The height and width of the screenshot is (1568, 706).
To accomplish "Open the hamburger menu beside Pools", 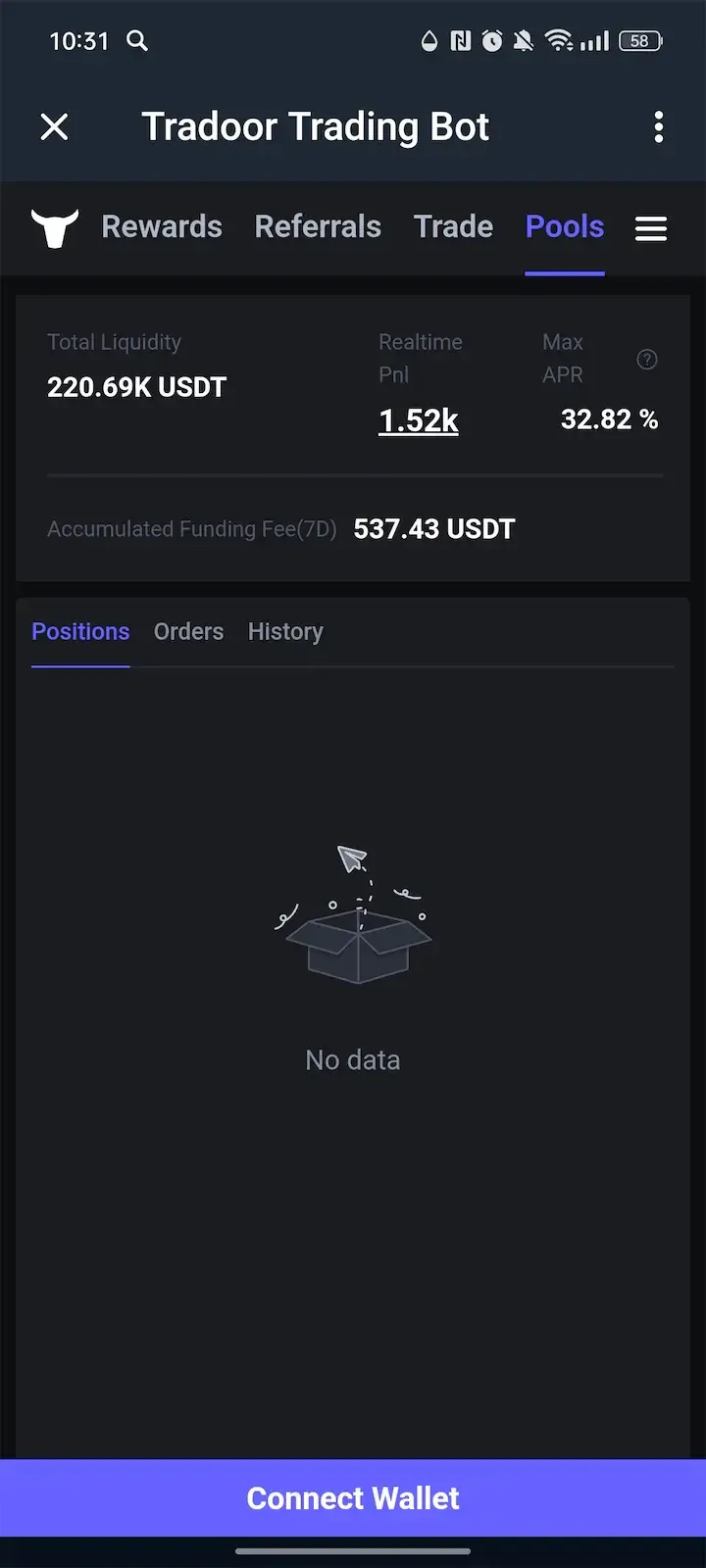I will 651,227.
